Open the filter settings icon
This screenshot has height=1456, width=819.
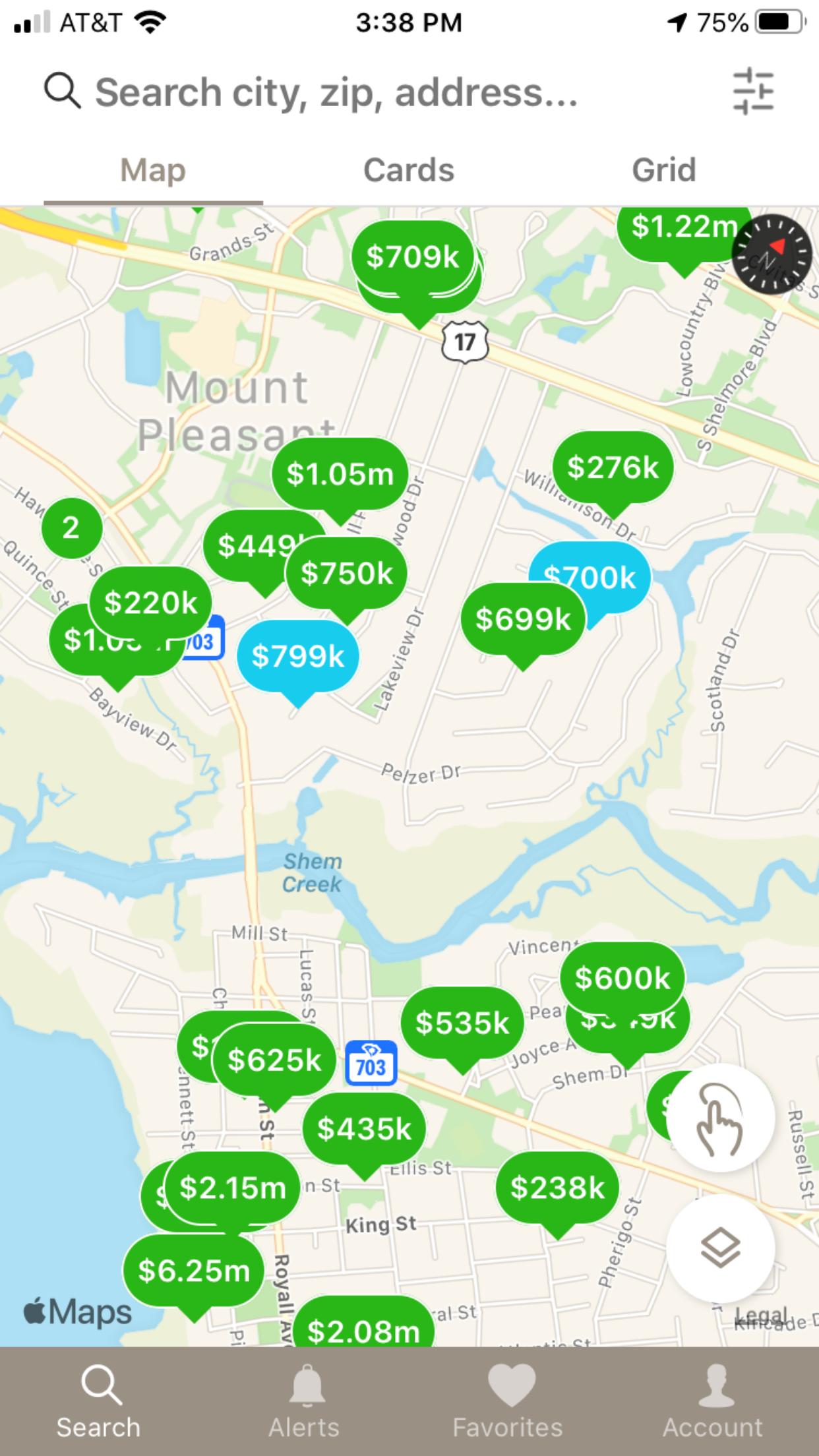[753, 92]
